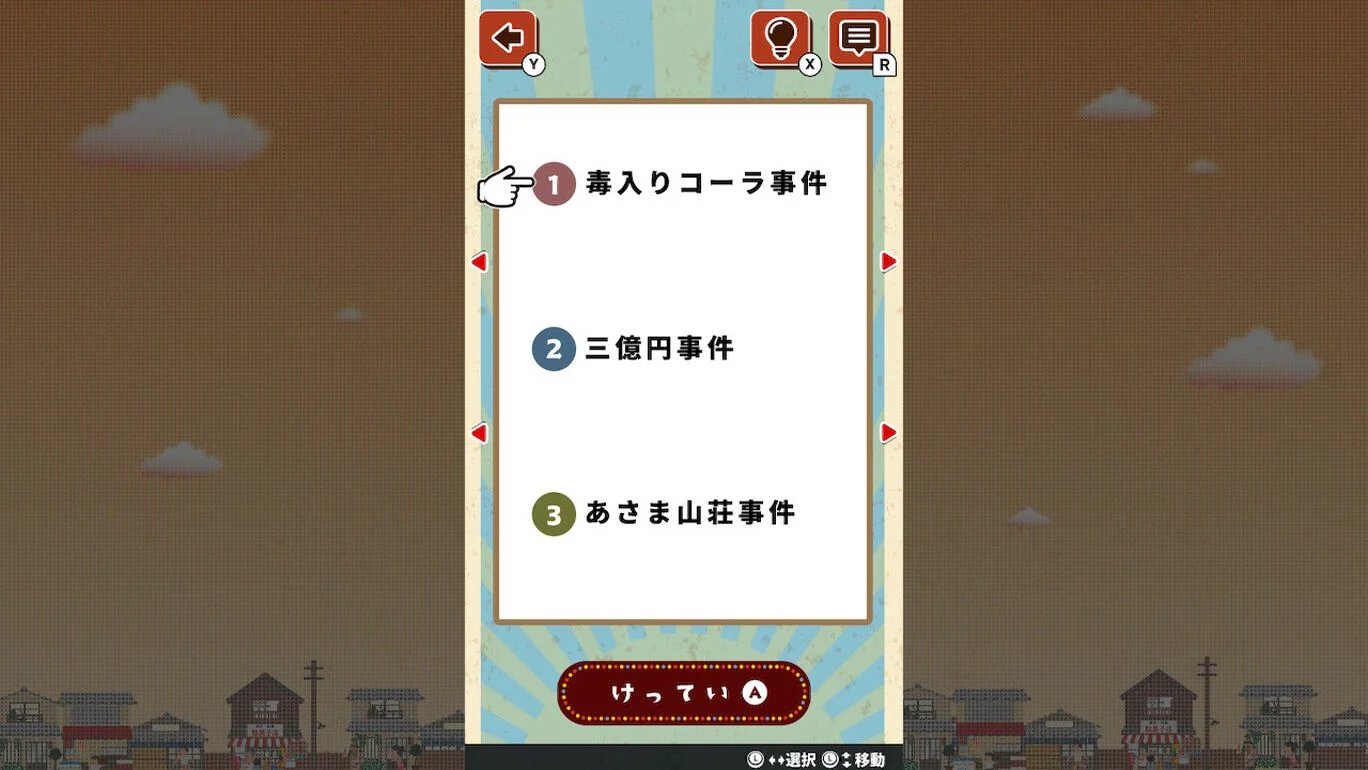Go back with the arrow button

click(508, 39)
